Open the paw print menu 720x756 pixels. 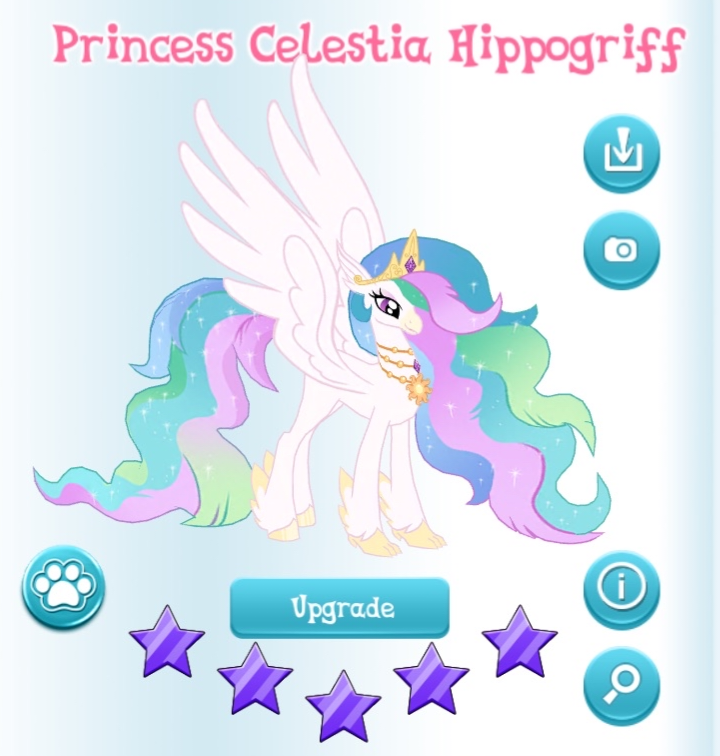pos(63,586)
